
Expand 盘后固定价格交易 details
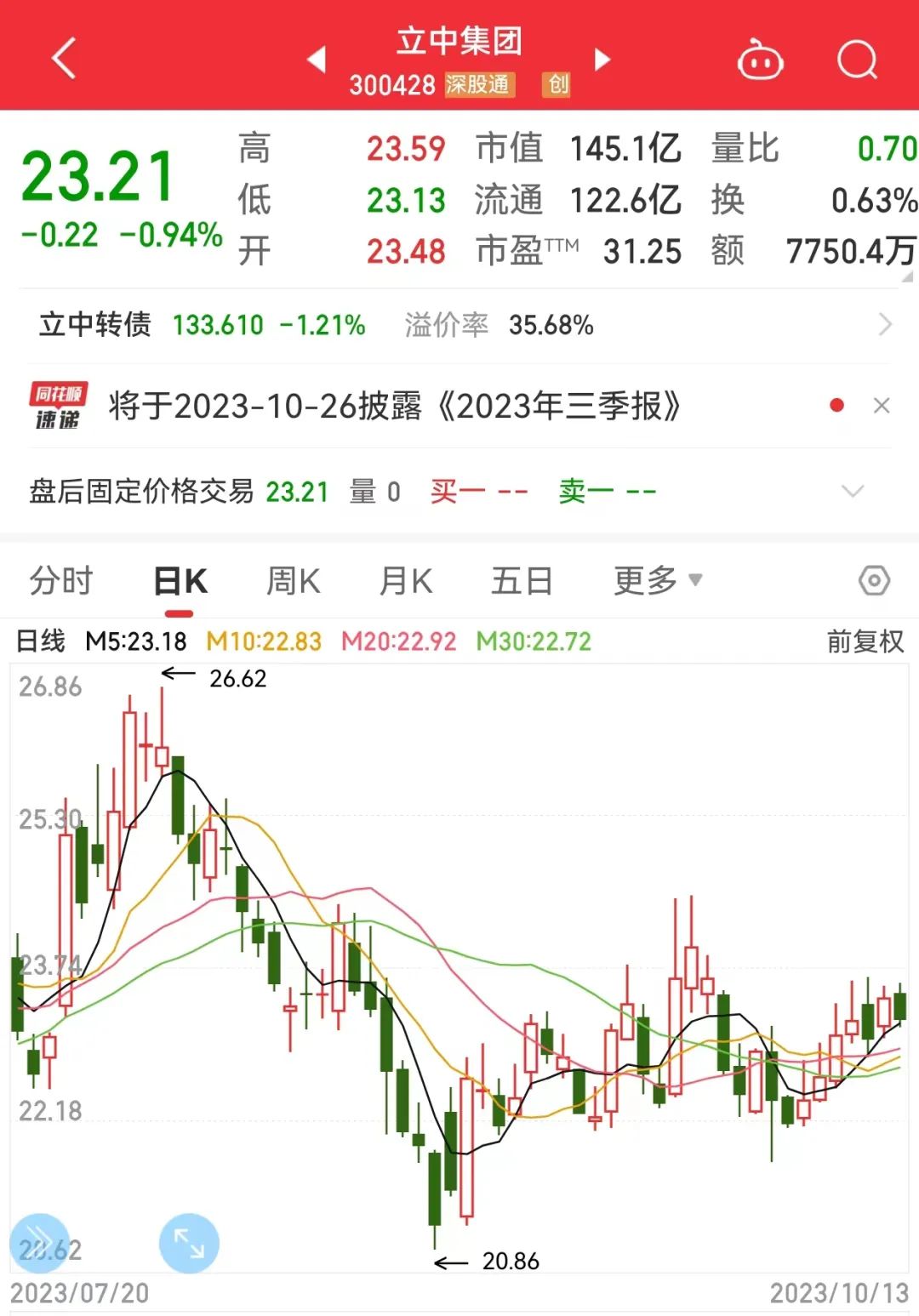pyautogui.click(x=852, y=491)
